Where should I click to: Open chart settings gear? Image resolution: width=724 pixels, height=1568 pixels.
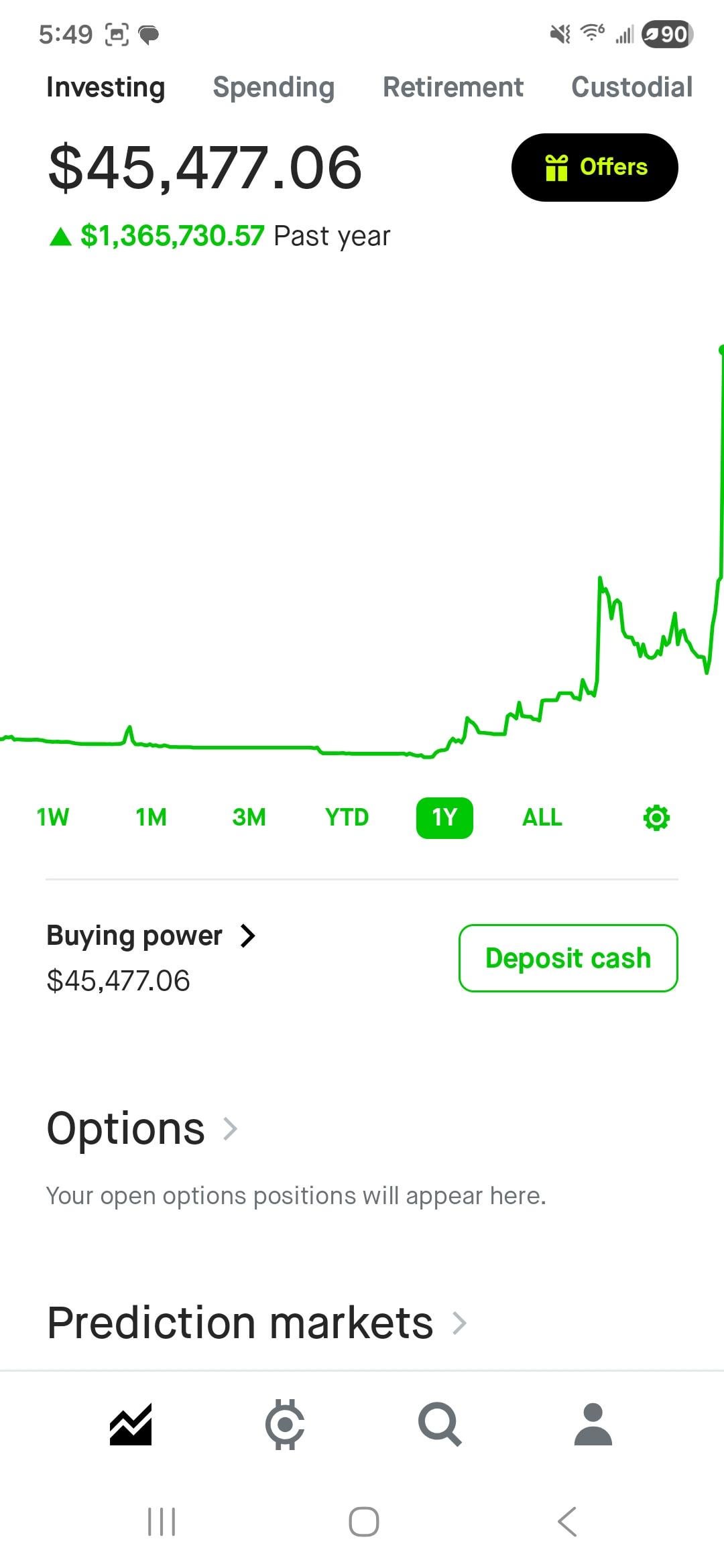click(656, 818)
